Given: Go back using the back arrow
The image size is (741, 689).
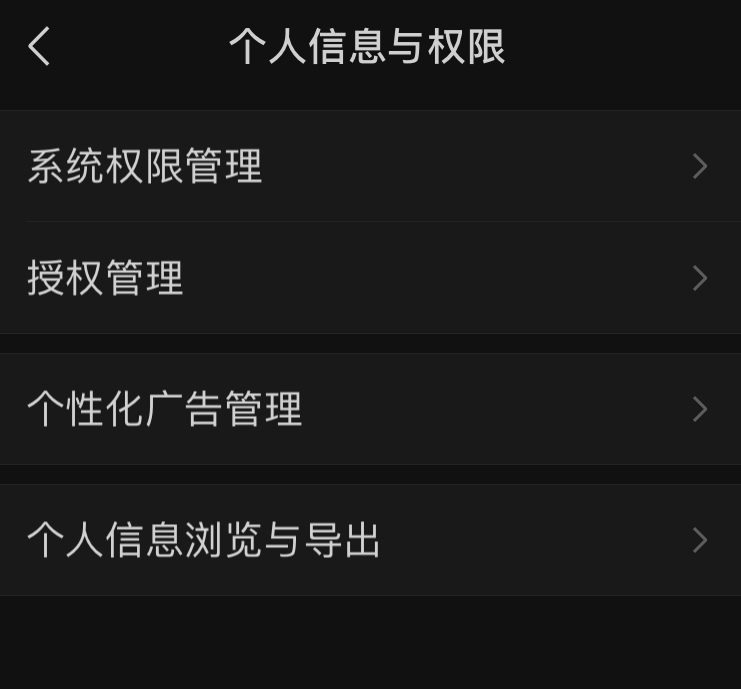Looking at the screenshot, I should coord(40,46).
